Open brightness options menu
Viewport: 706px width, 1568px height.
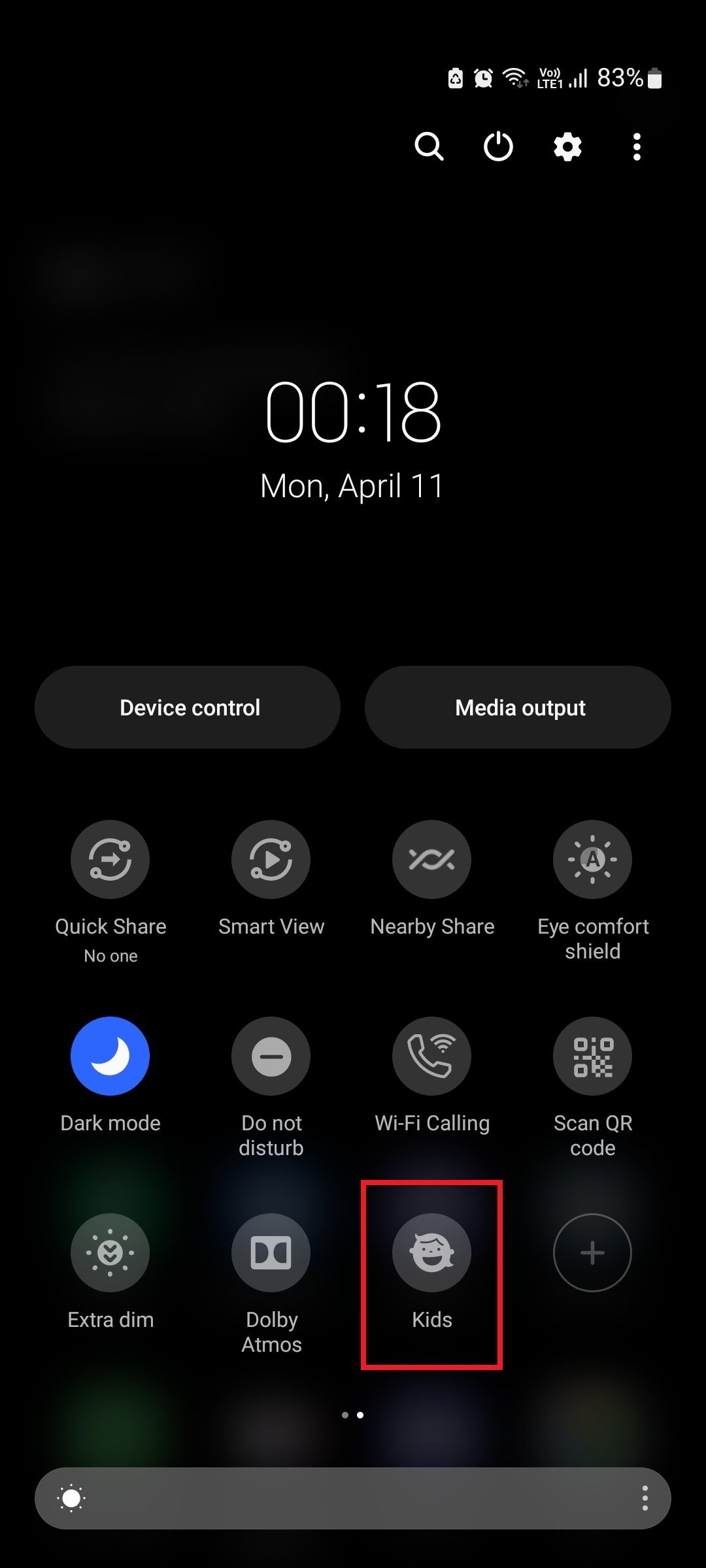pos(645,1498)
